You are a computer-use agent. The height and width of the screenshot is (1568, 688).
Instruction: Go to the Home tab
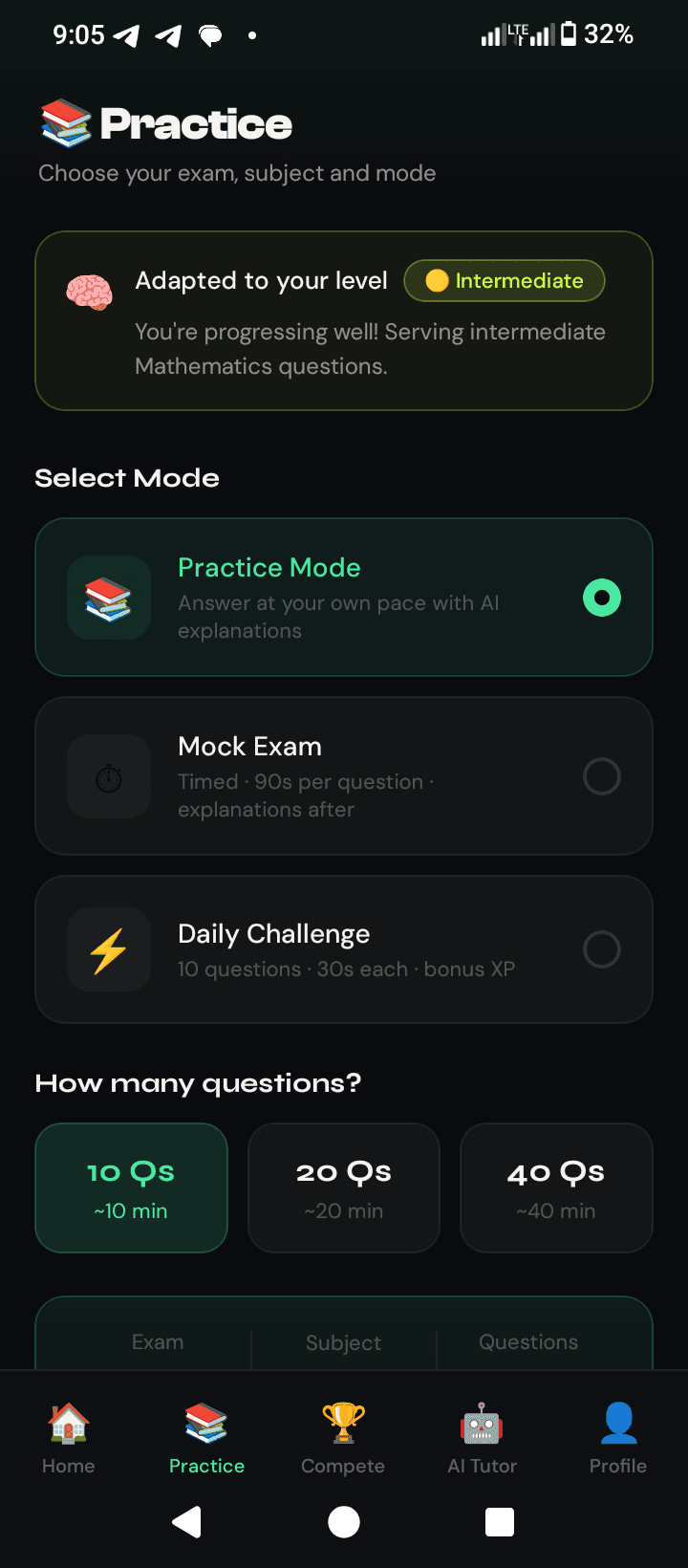pyautogui.click(x=69, y=1438)
